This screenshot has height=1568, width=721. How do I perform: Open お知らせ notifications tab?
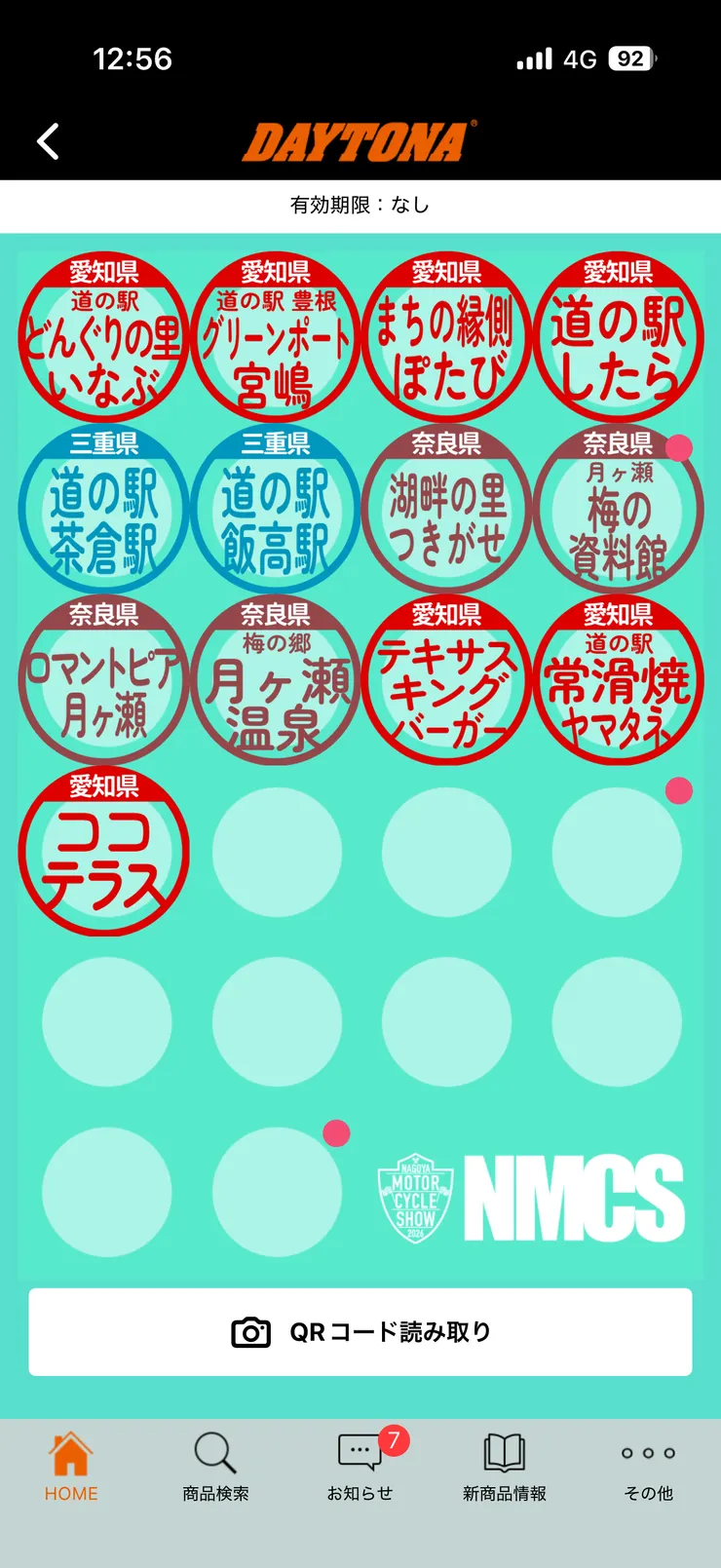click(x=360, y=1466)
